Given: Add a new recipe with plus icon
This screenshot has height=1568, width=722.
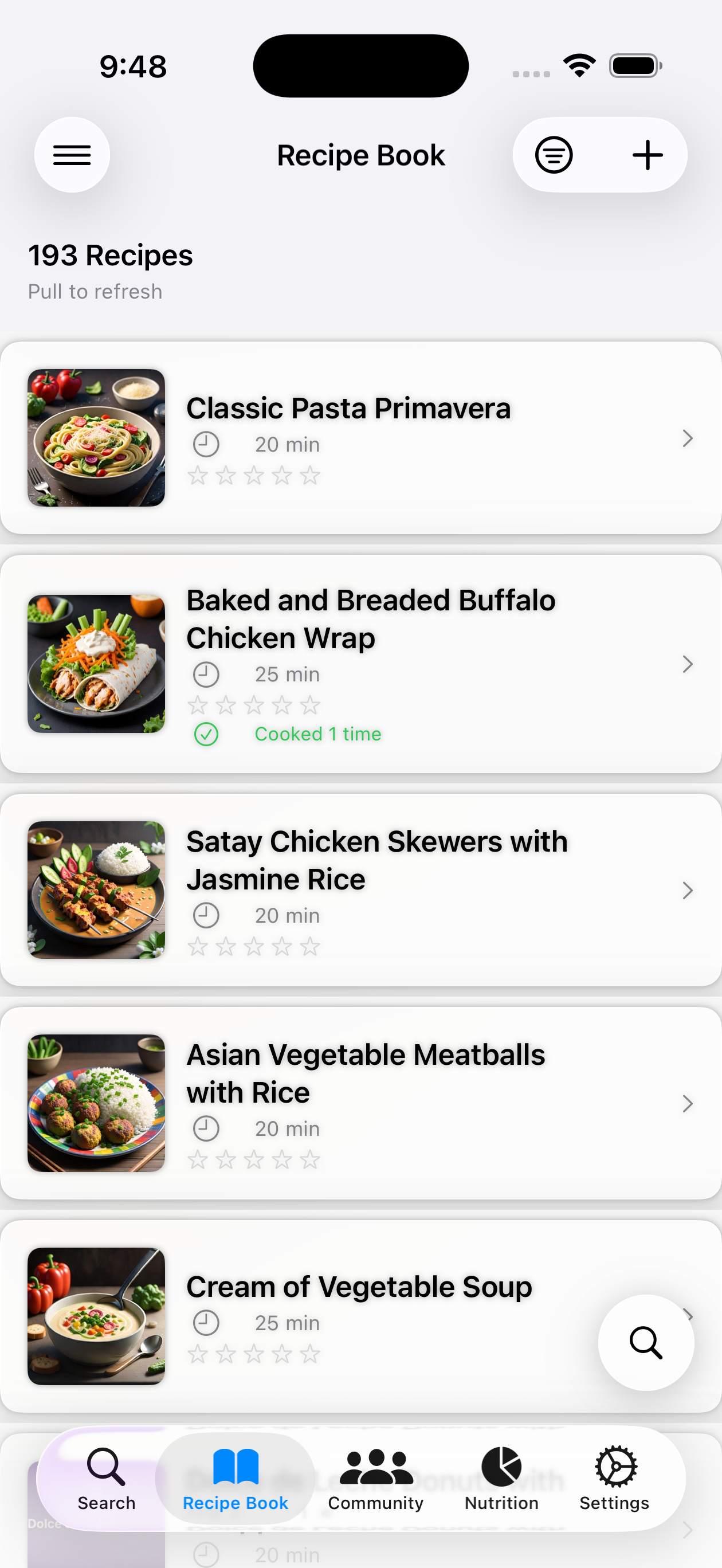Looking at the screenshot, I should [647, 155].
